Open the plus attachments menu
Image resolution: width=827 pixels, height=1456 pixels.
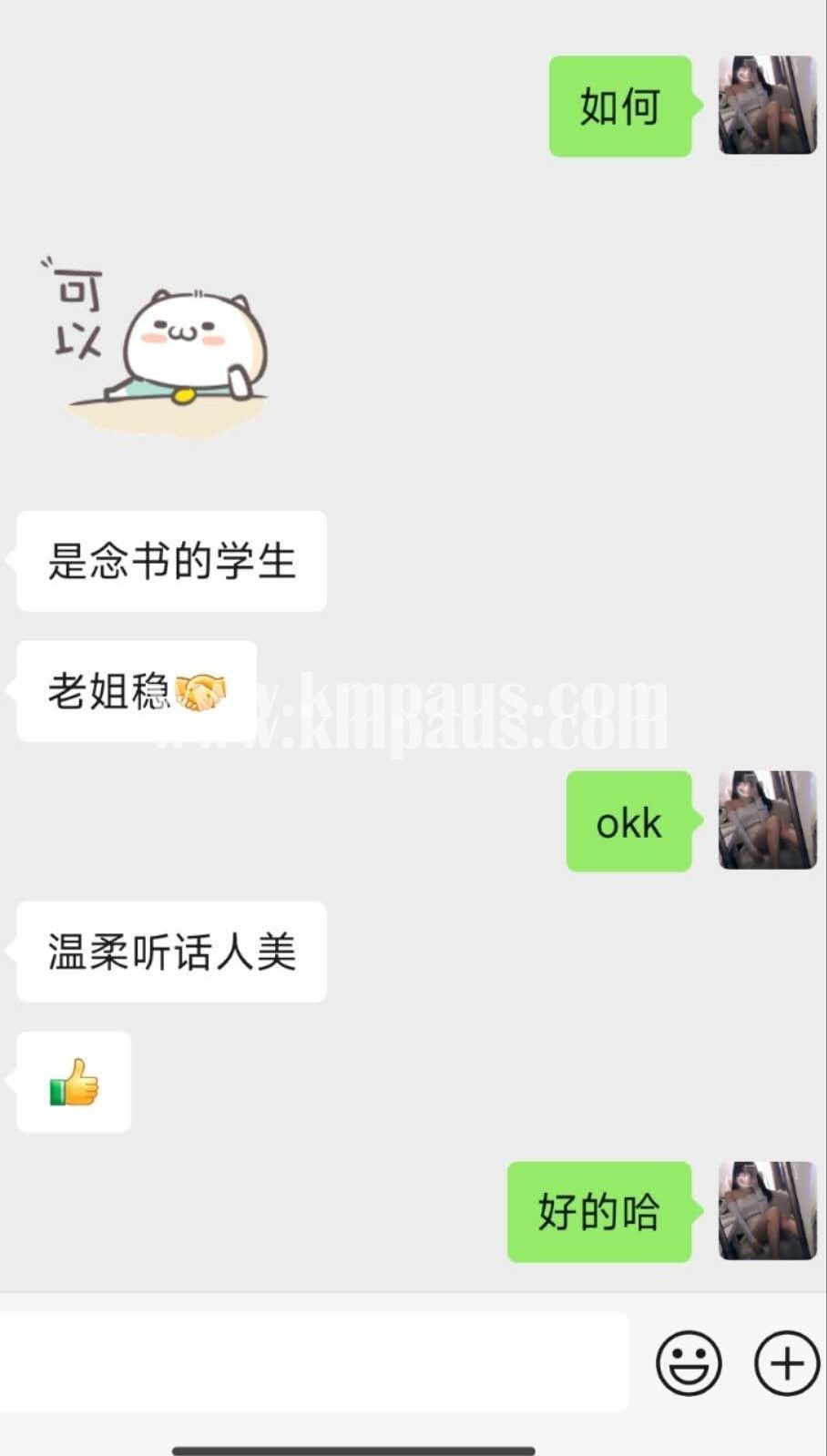pyautogui.click(x=786, y=1362)
